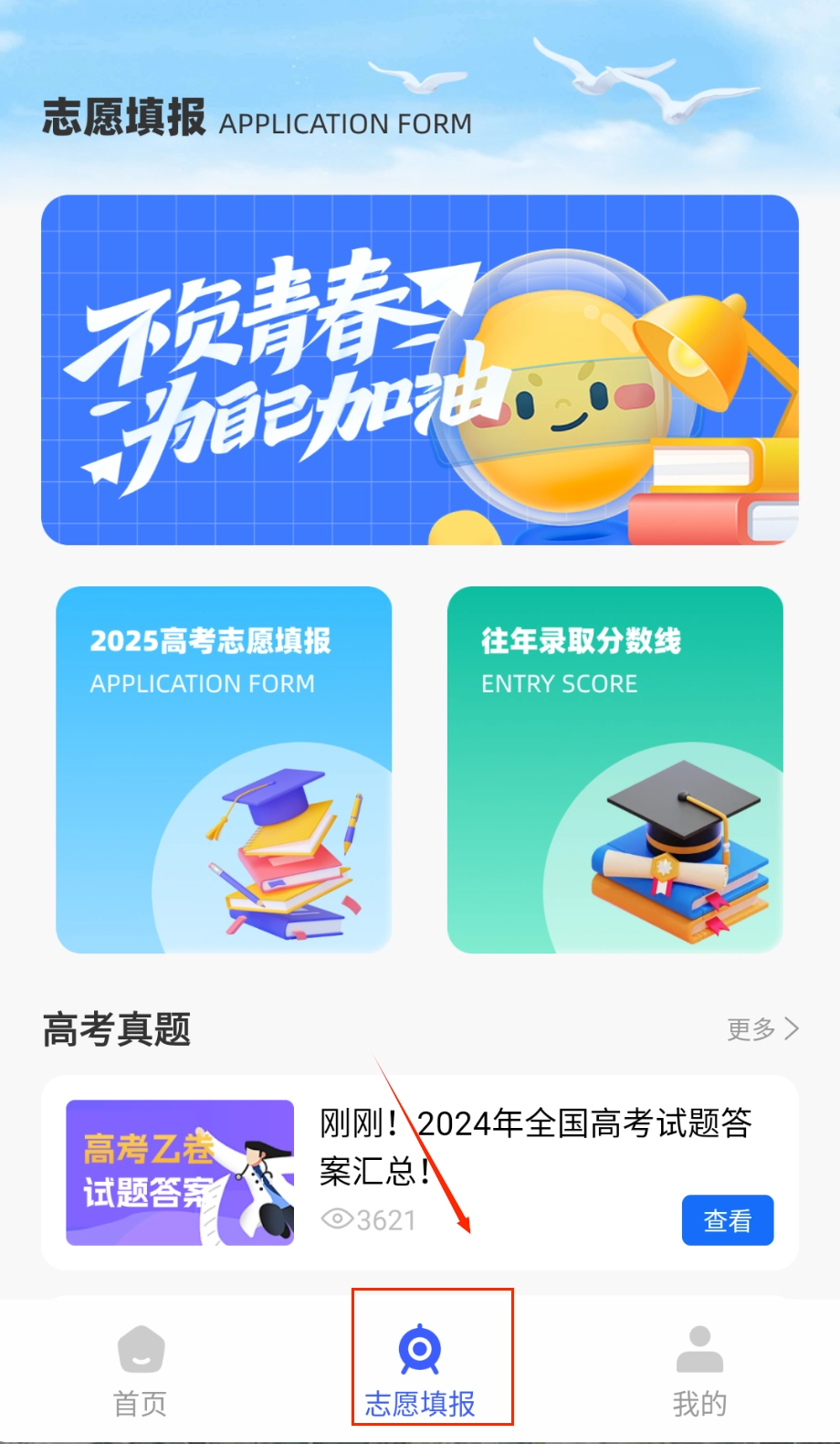Open the 高考乙卷试题答案 article thumbnail
840x1444 pixels.
pyautogui.click(x=180, y=1173)
